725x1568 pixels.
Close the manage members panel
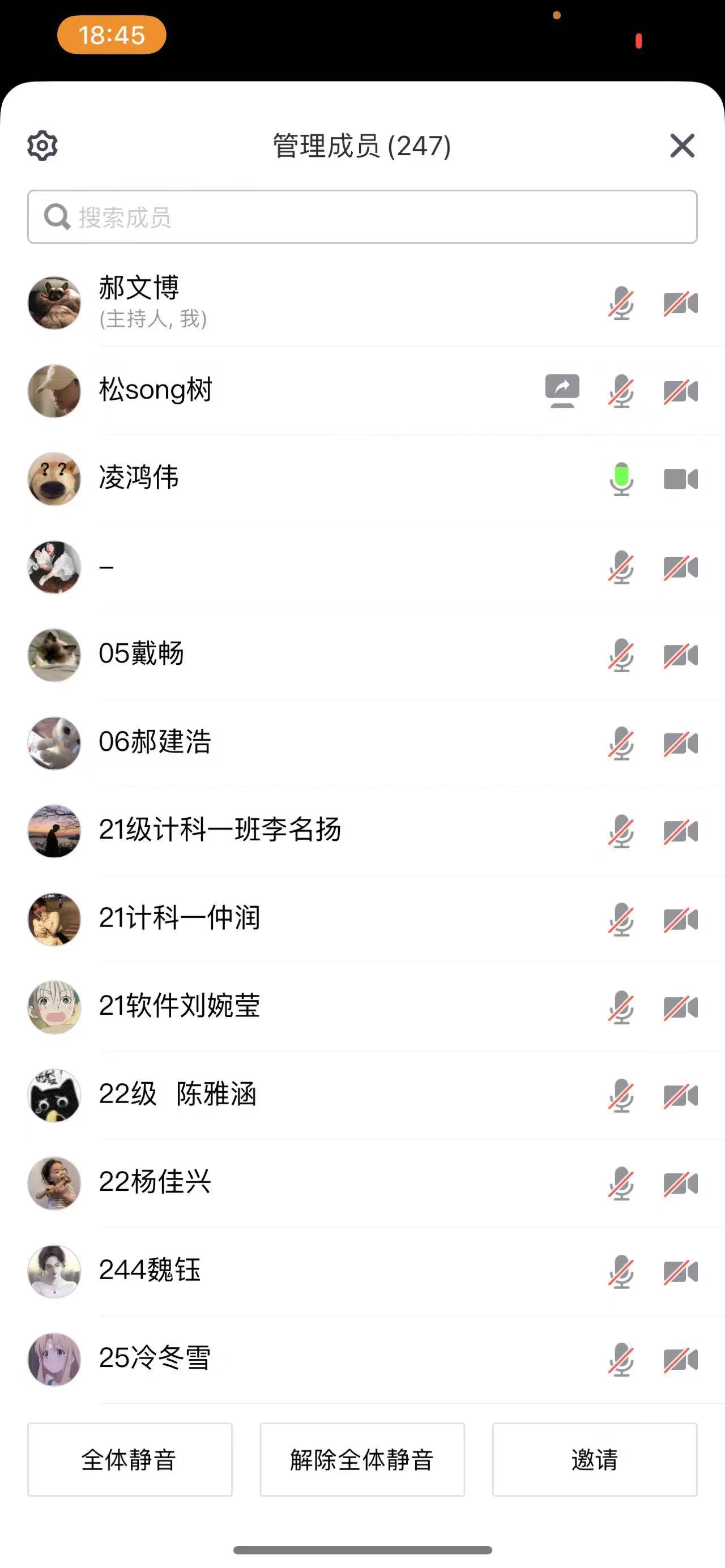pyautogui.click(x=682, y=146)
